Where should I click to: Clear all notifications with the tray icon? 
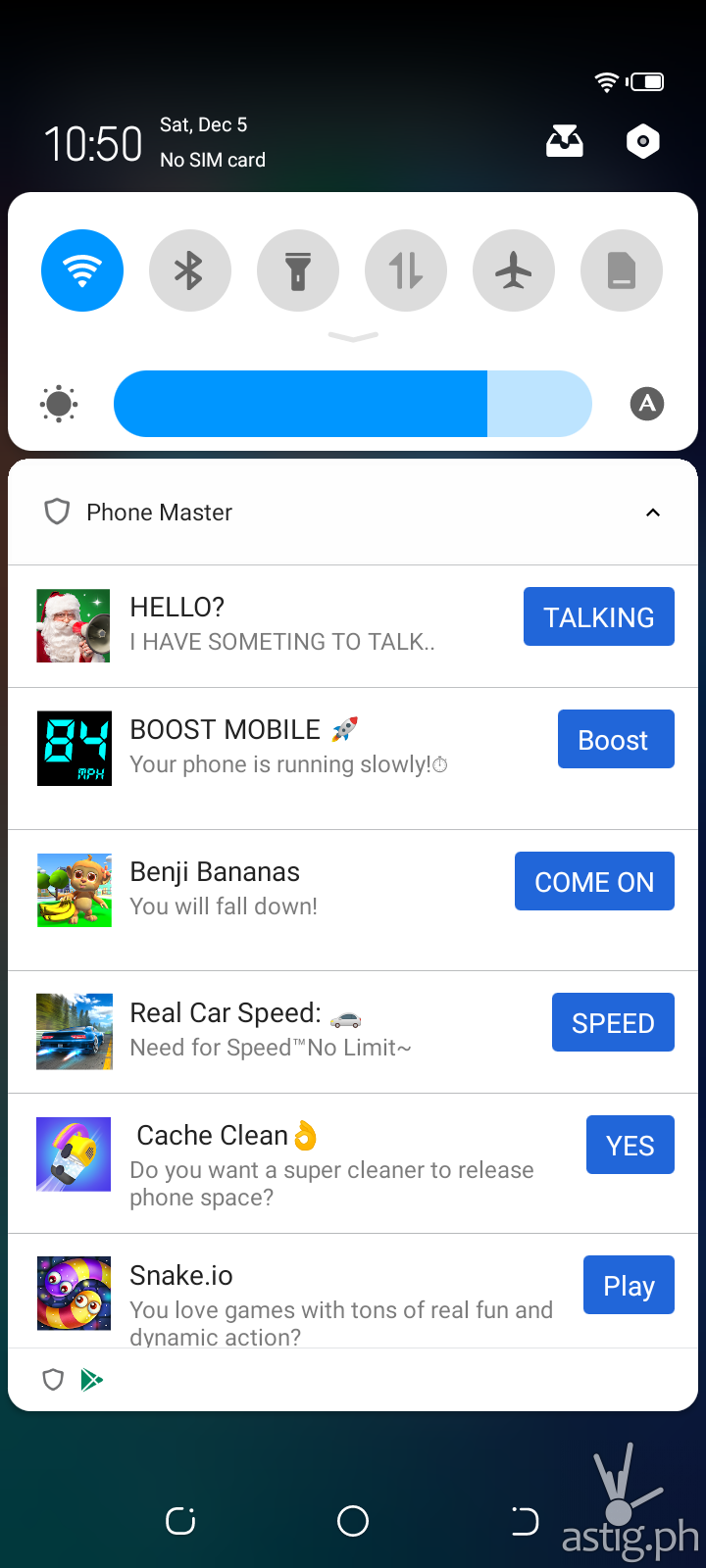[564, 142]
